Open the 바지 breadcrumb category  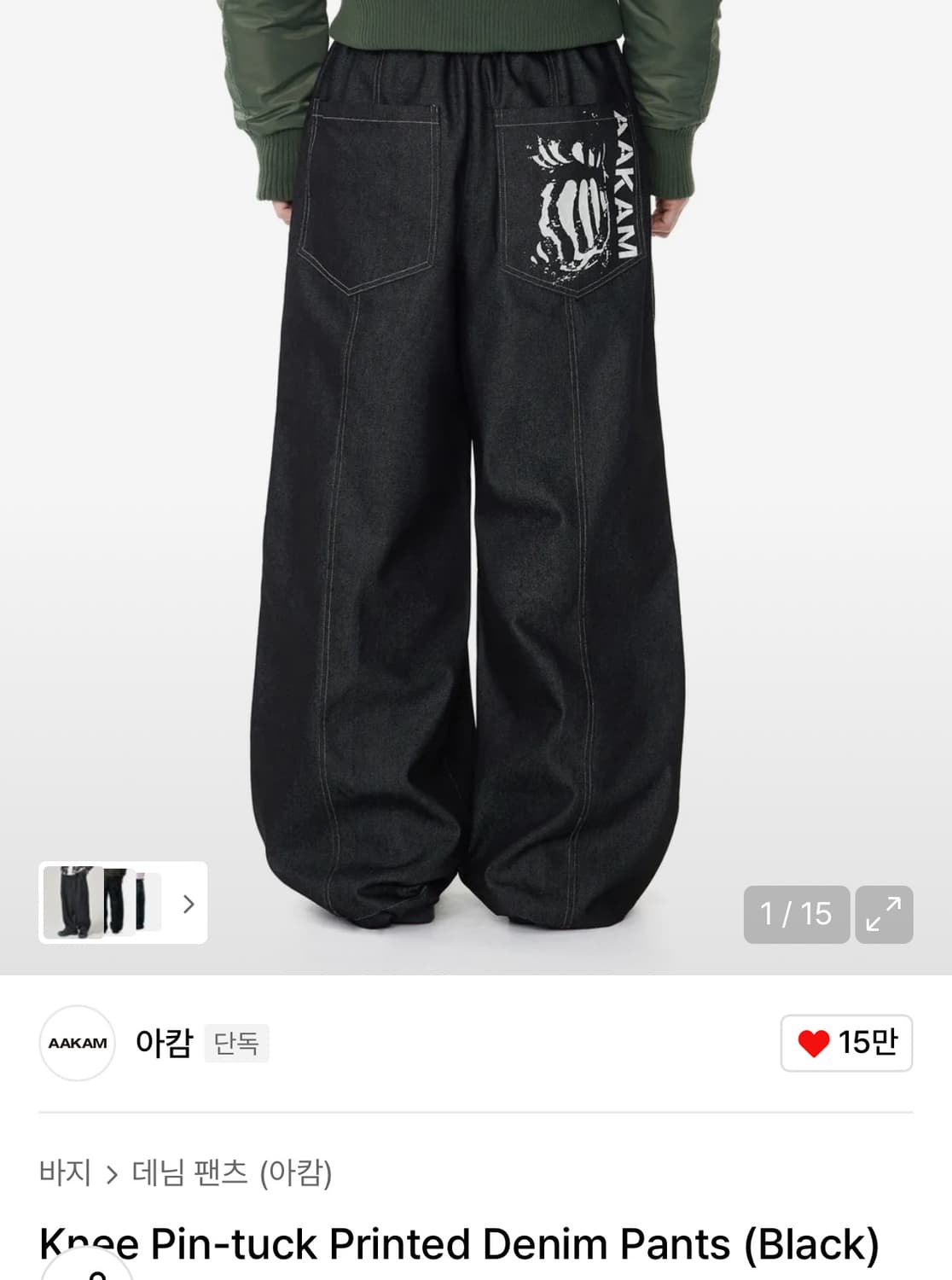tap(67, 1172)
